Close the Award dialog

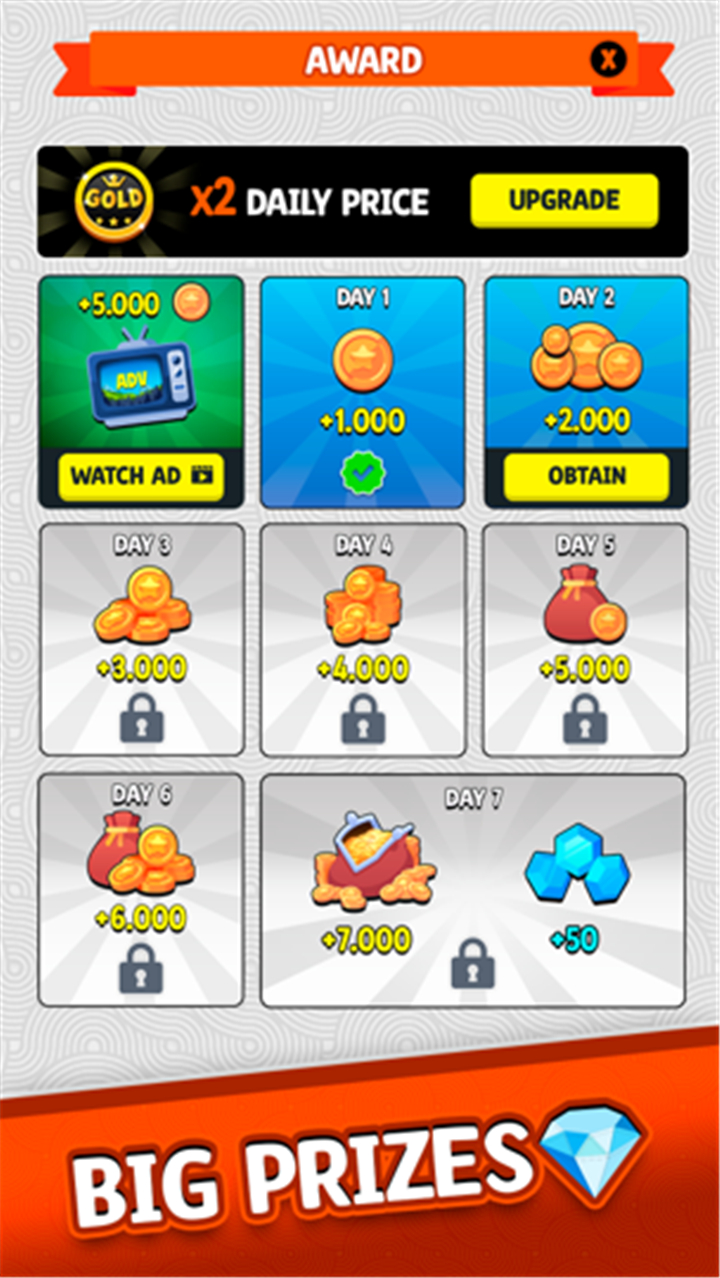(608, 58)
